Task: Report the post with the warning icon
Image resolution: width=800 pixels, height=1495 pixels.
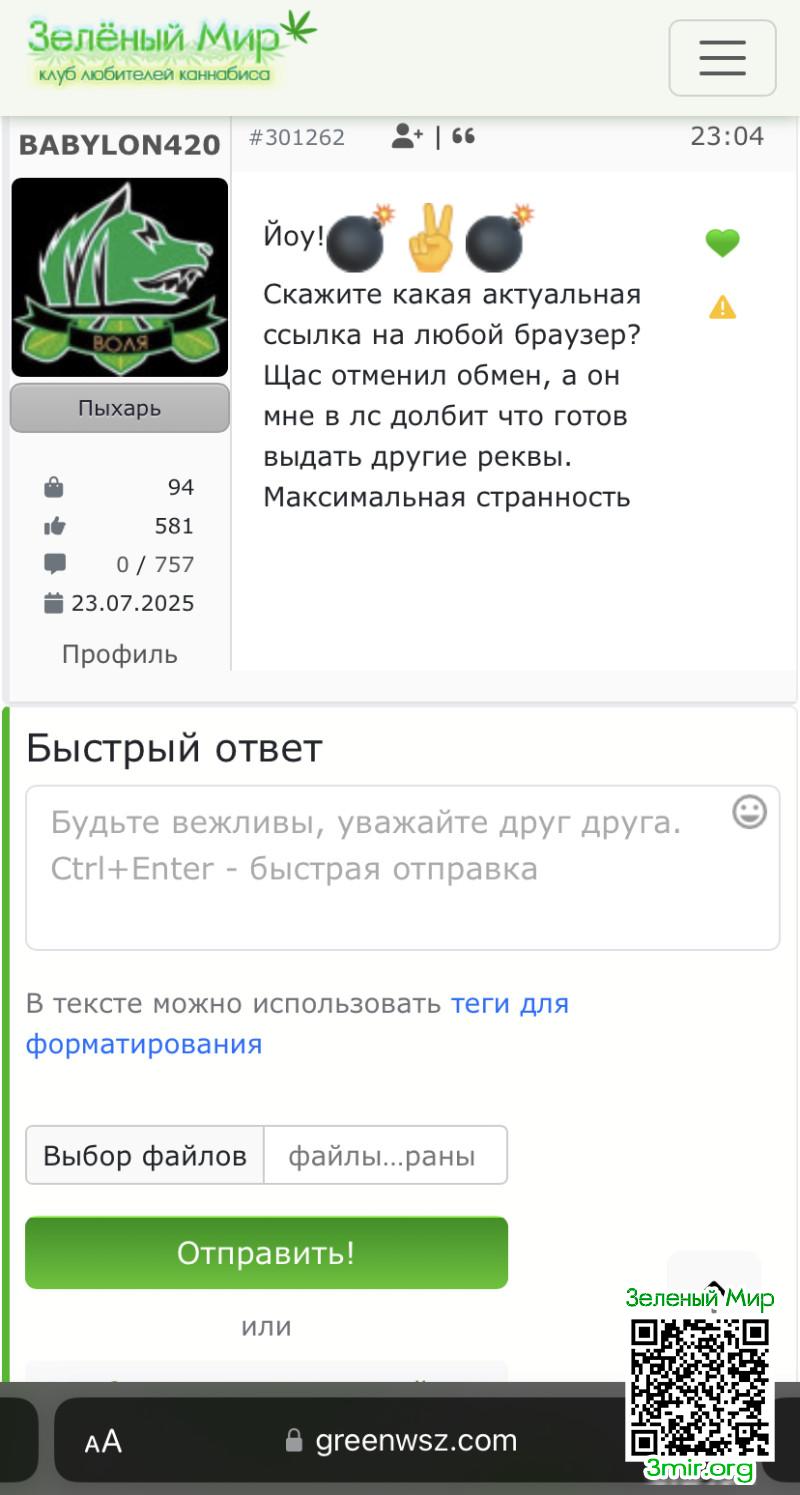Action: pyautogui.click(x=722, y=307)
